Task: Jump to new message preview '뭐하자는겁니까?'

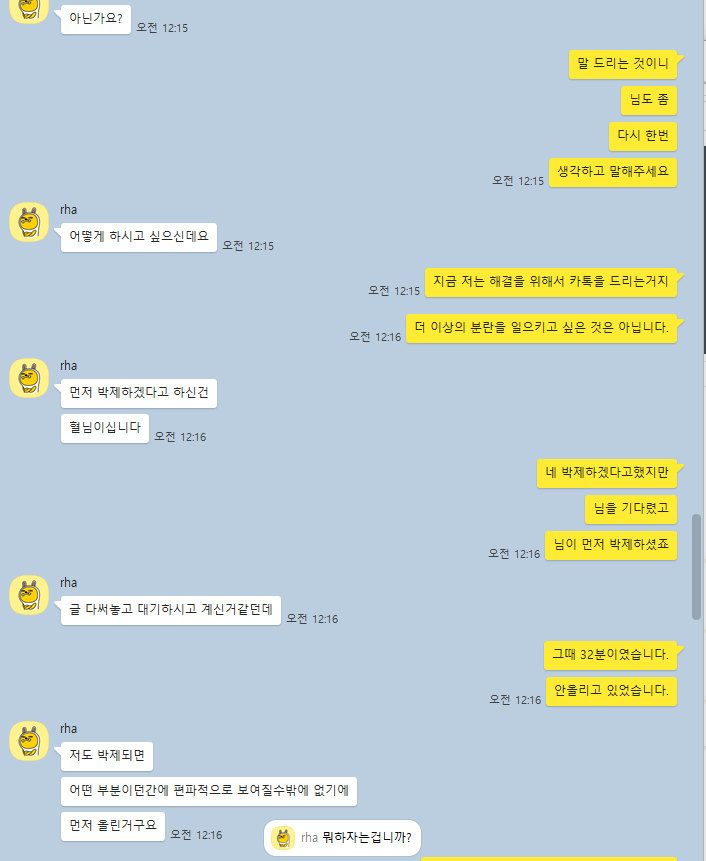Action: point(344,838)
